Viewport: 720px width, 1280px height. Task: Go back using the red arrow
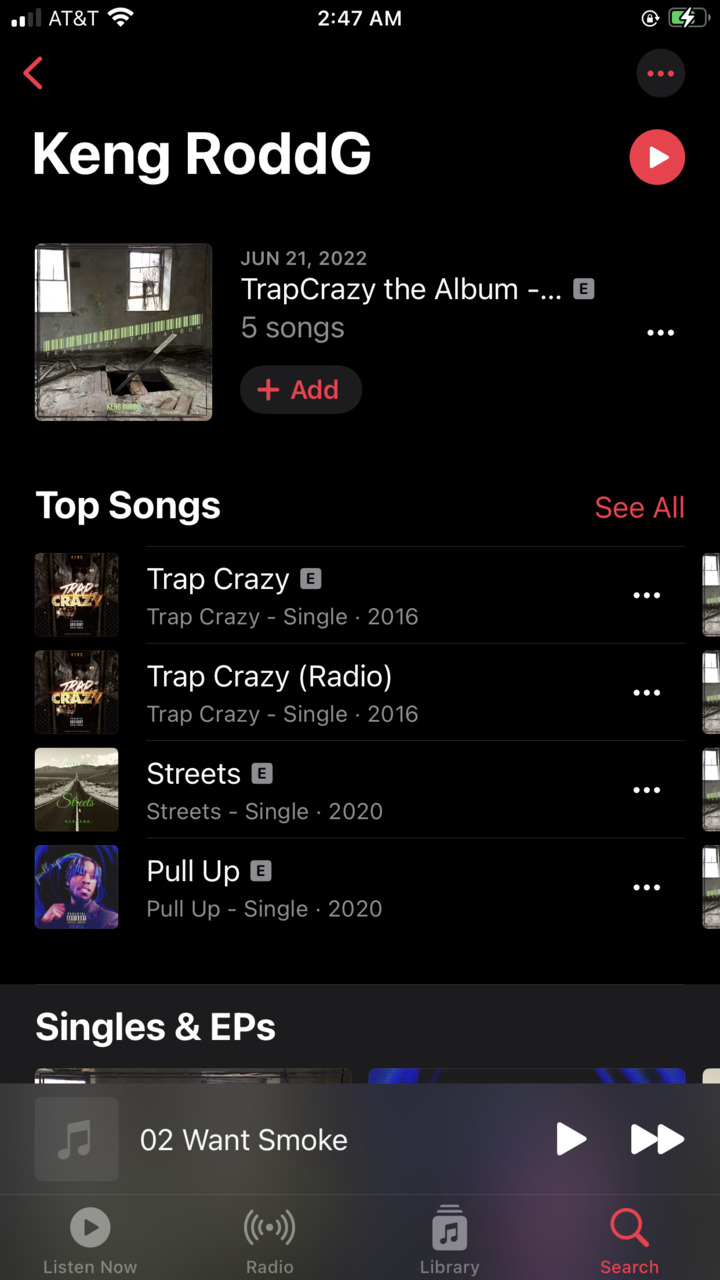coord(33,73)
